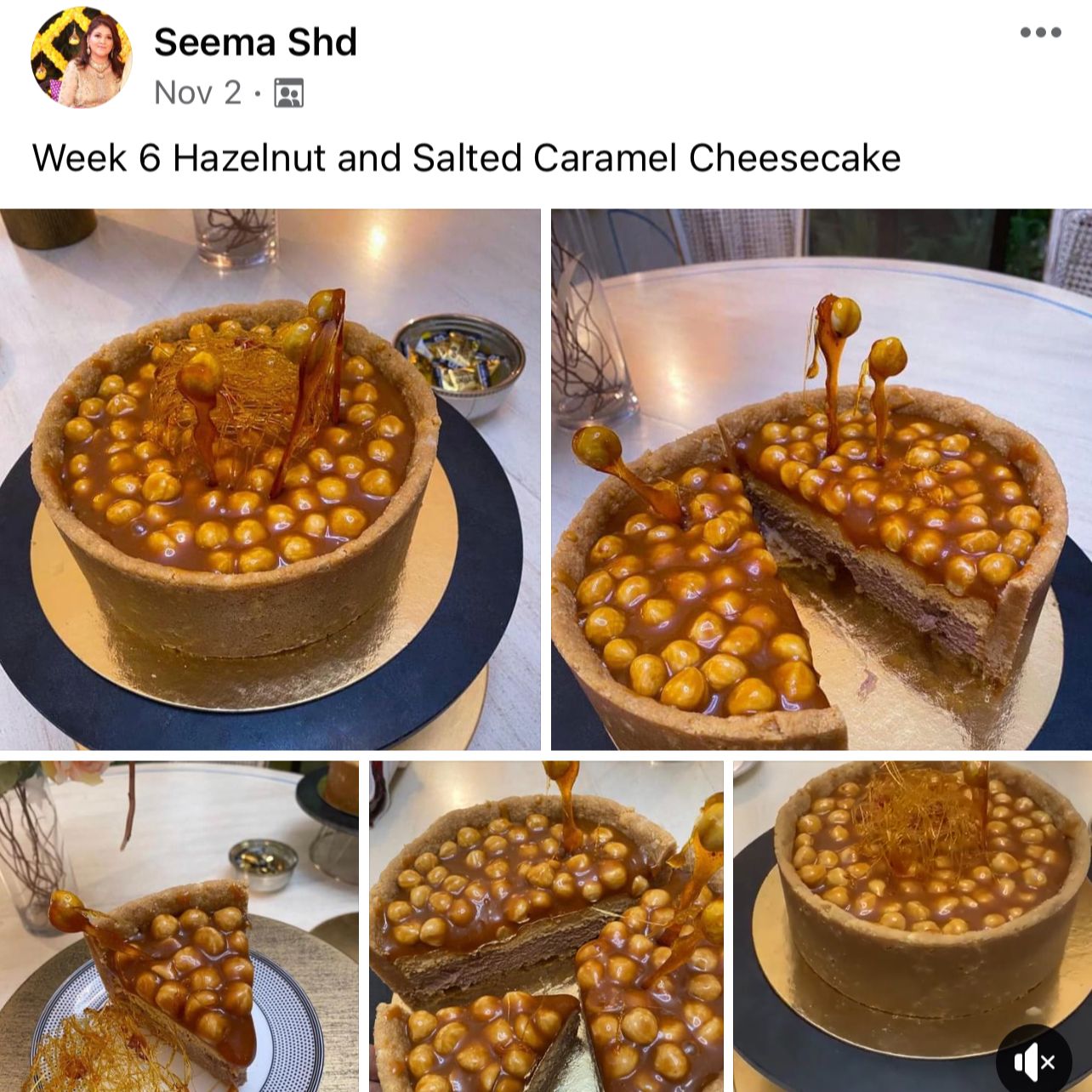
Task: Open the close-up photo of the sliced cheesecake
Action: (x=546, y=926)
